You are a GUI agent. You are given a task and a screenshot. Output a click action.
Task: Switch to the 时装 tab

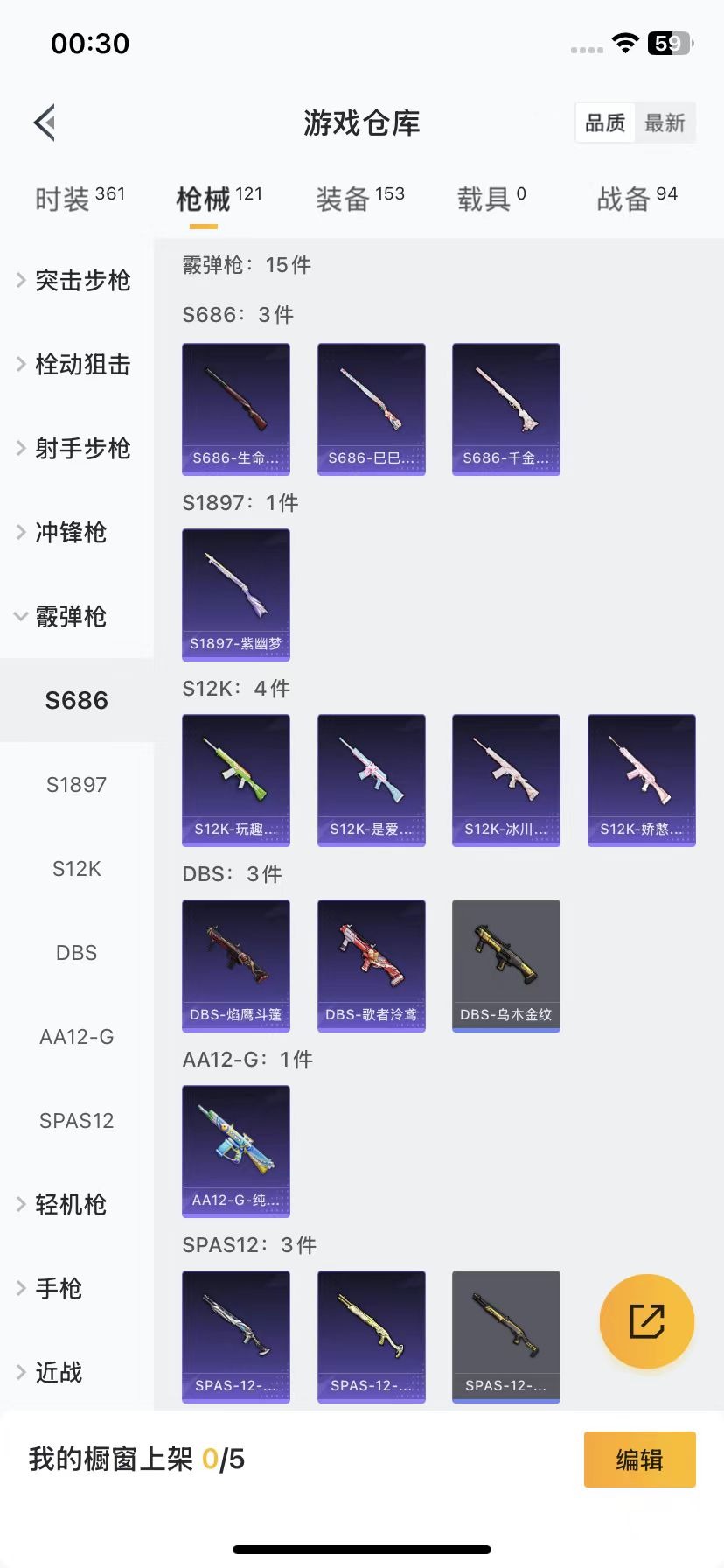79,199
